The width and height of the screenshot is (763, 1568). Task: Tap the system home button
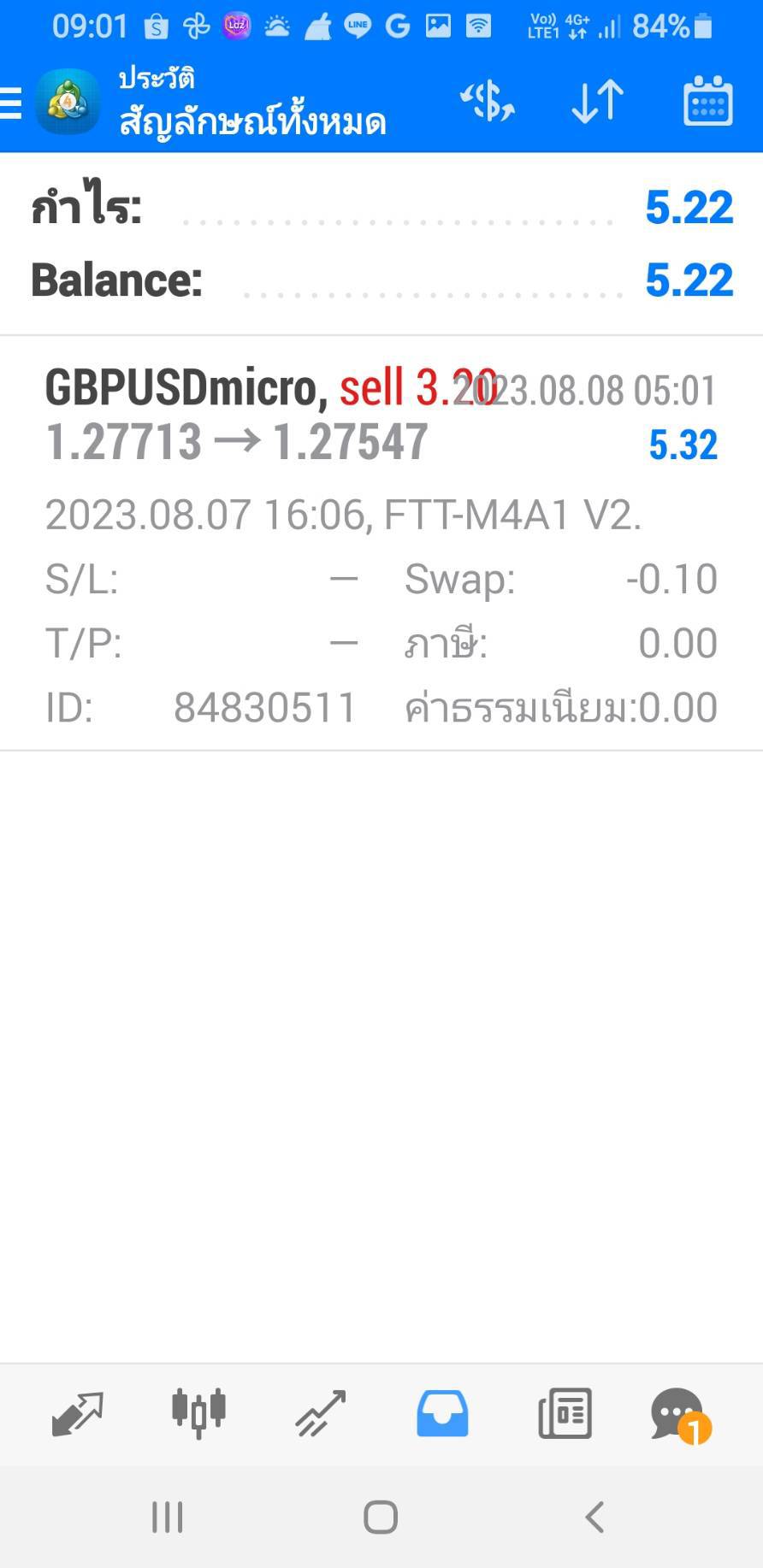pos(381,1518)
